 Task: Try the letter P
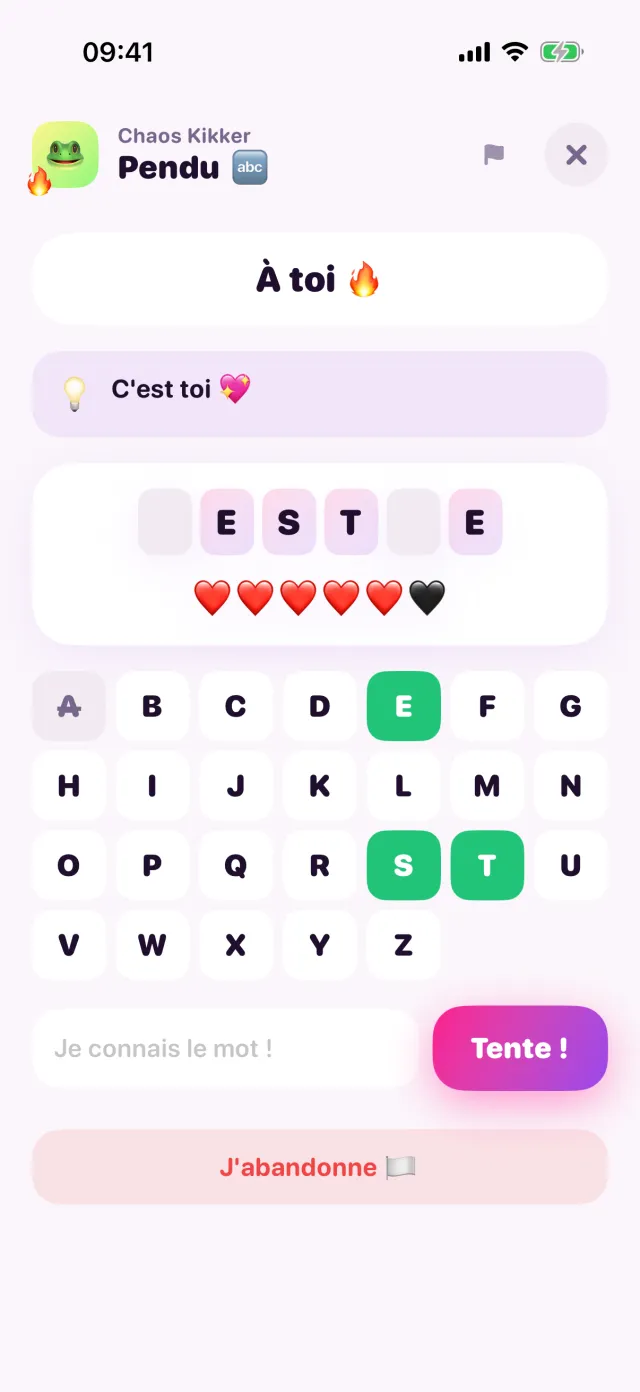point(152,866)
